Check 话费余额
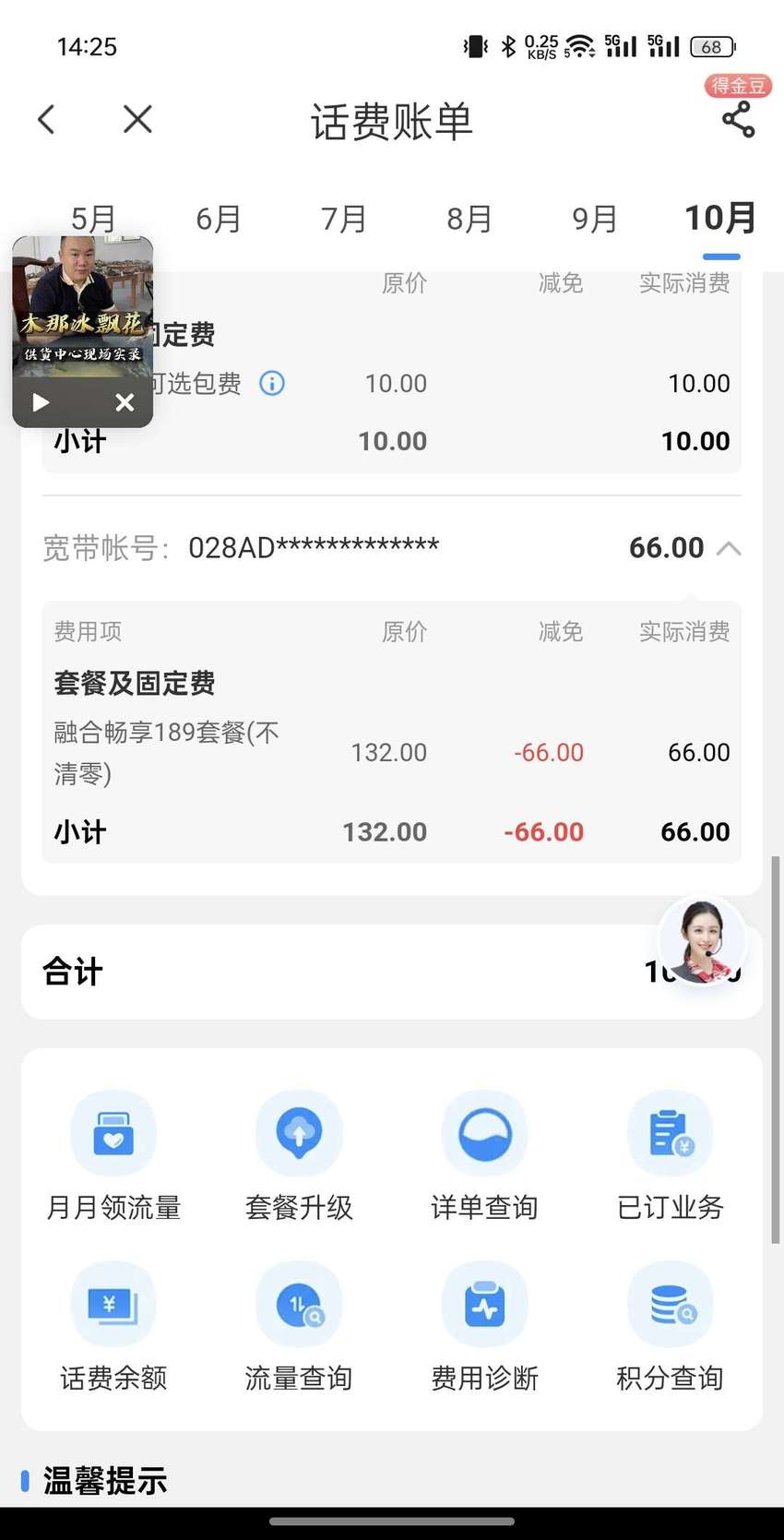 [113, 1327]
